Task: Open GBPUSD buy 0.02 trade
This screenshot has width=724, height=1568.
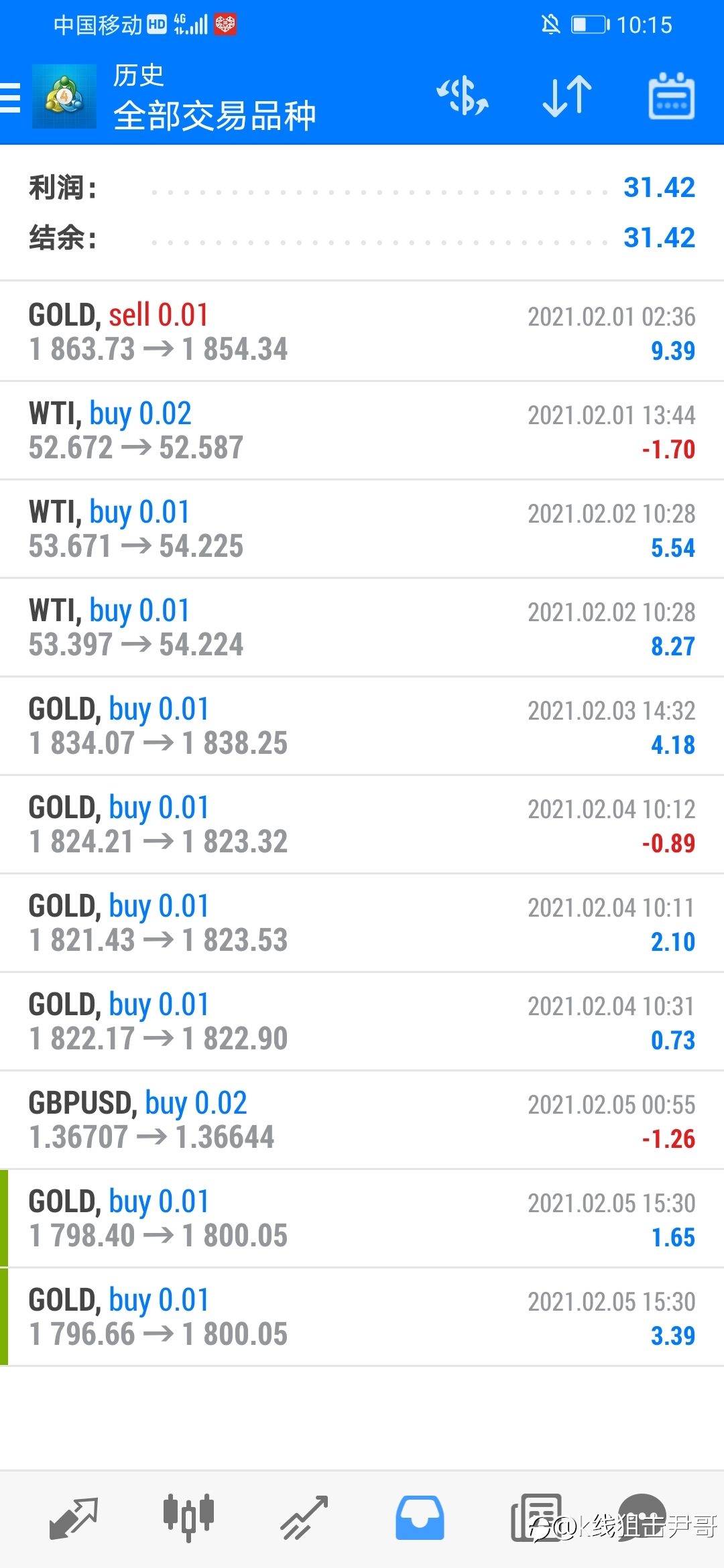Action: click(x=362, y=1120)
